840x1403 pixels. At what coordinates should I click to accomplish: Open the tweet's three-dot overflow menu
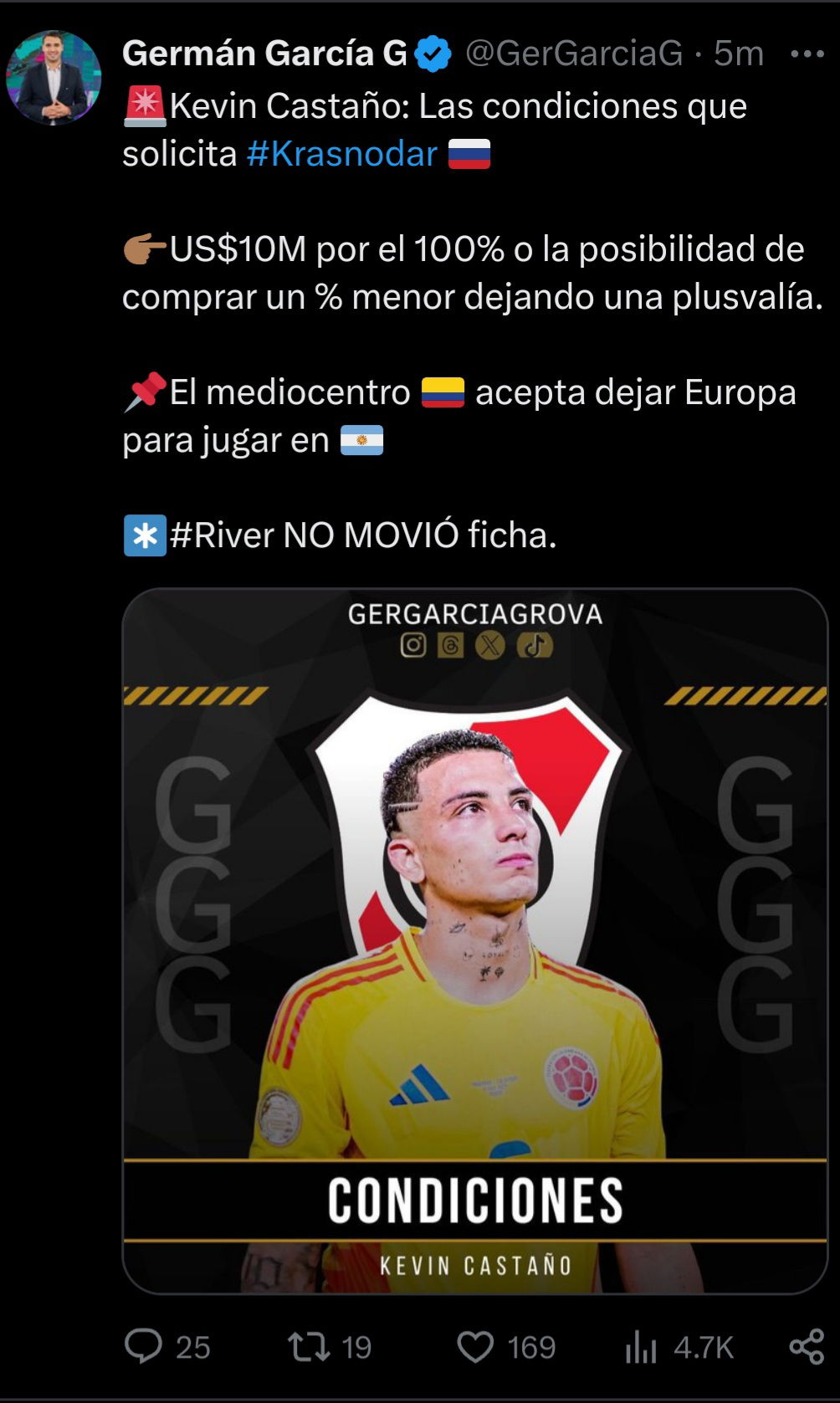(807, 54)
